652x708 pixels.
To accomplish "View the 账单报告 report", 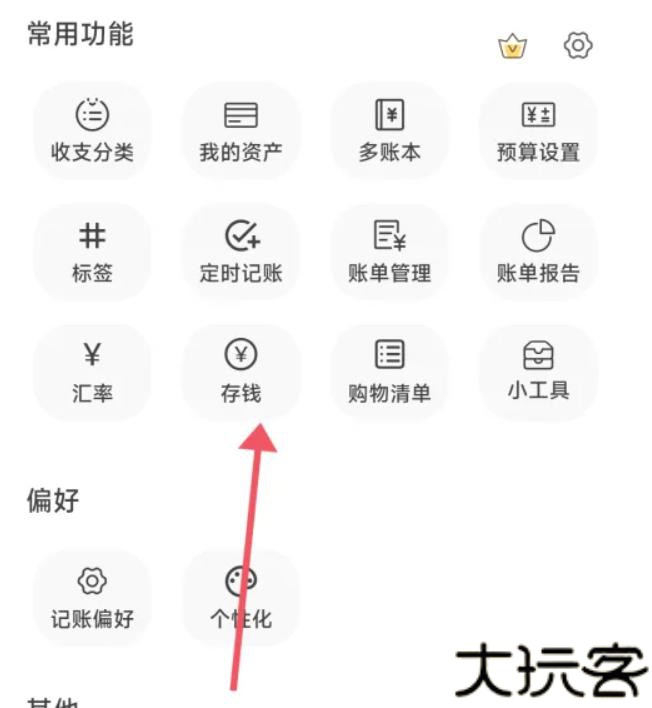I will click(x=538, y=251).
